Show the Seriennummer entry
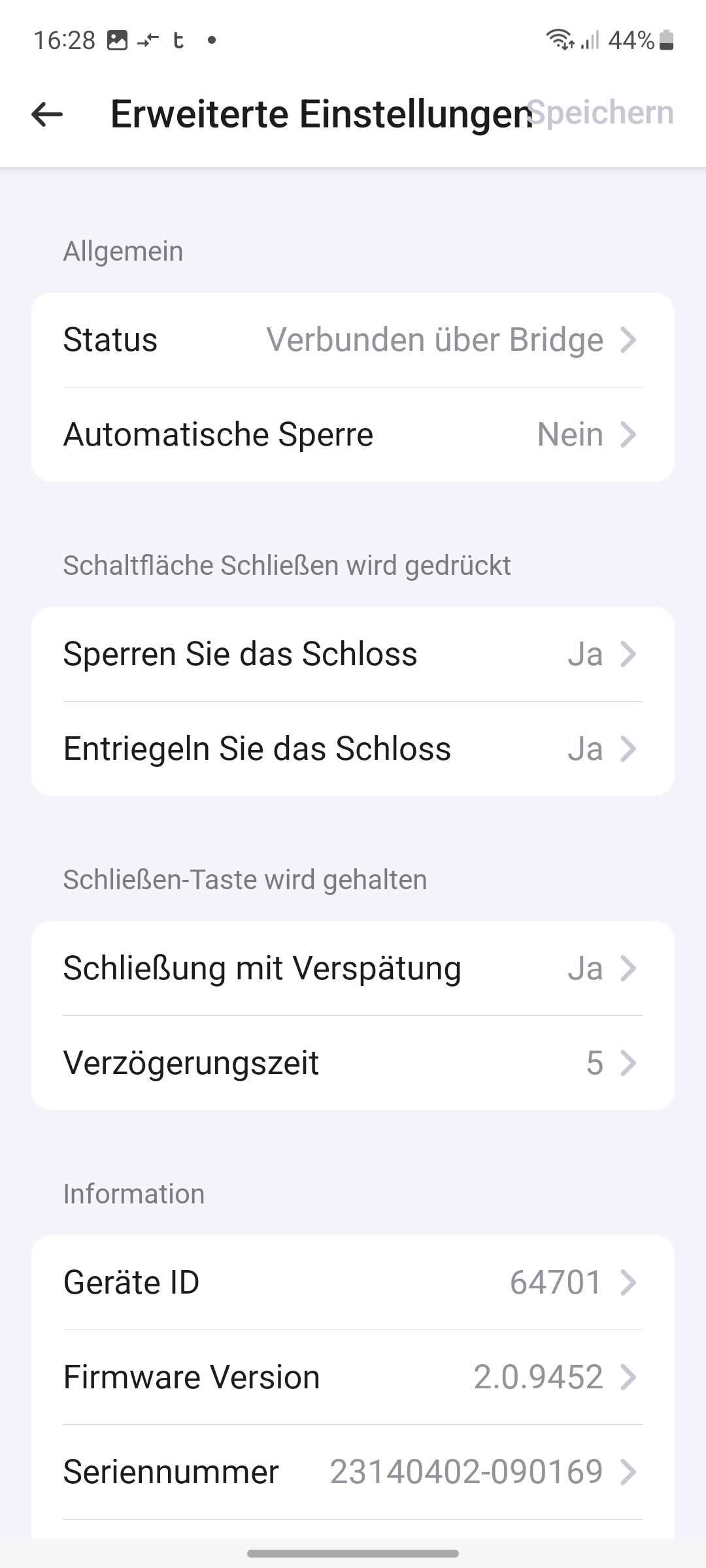 pyautogui.click(x=353, y=1472)
